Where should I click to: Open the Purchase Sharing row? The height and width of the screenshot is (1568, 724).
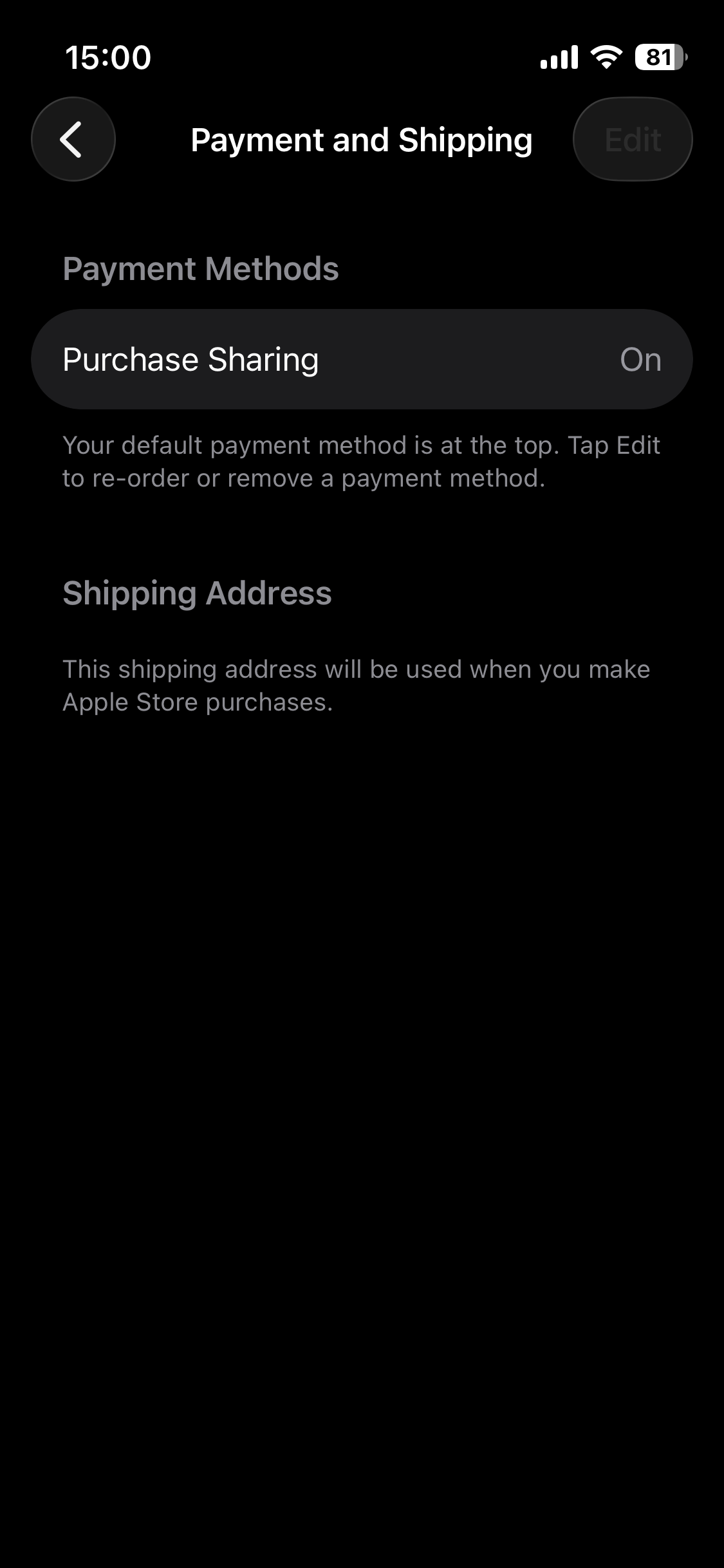pos(362,359)
